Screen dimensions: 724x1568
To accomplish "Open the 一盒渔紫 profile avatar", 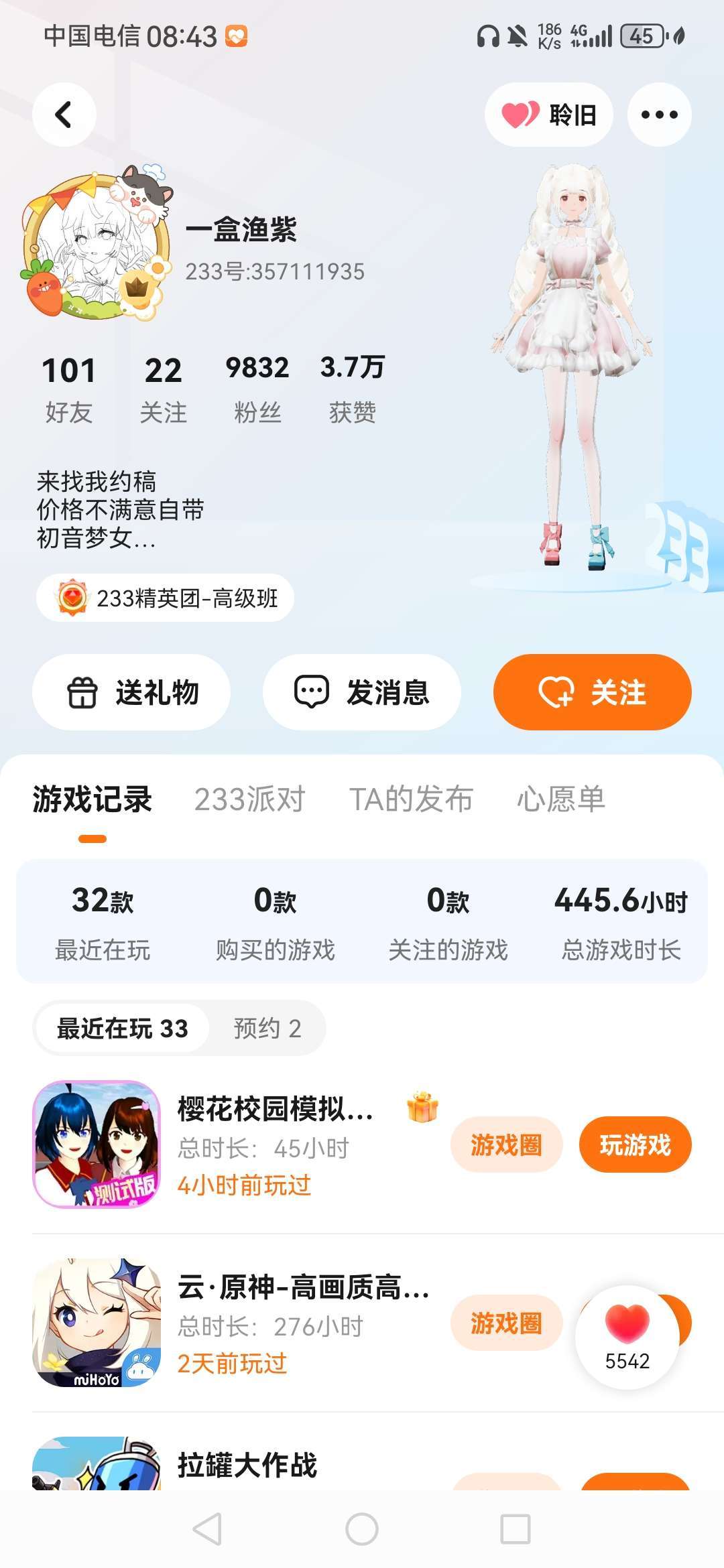I will tap(96, 246).
